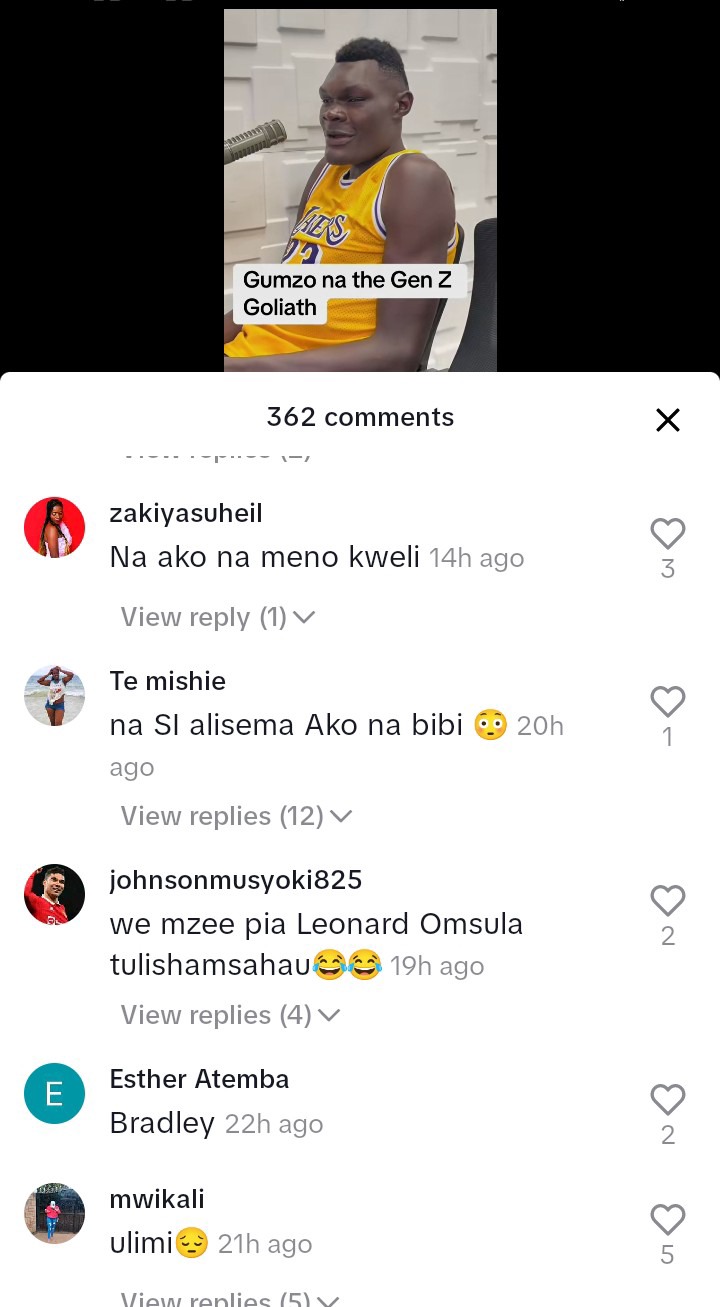Viewport: 720px width, 1307px height.
Task: Like mwikali's comment
Action: 668,1220
